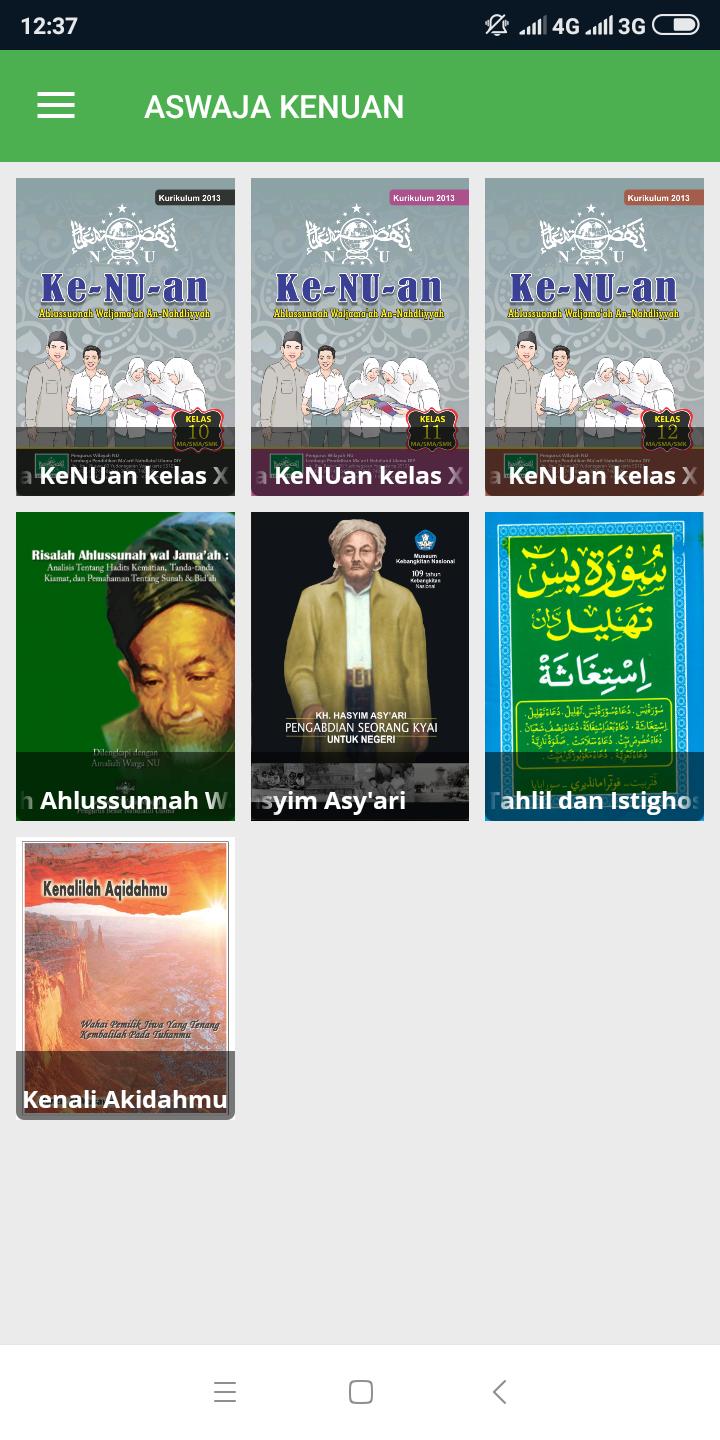Open the Tahlil dan Istighosah book
This screenshot has height=1440, width=720.
coord(594,666)
